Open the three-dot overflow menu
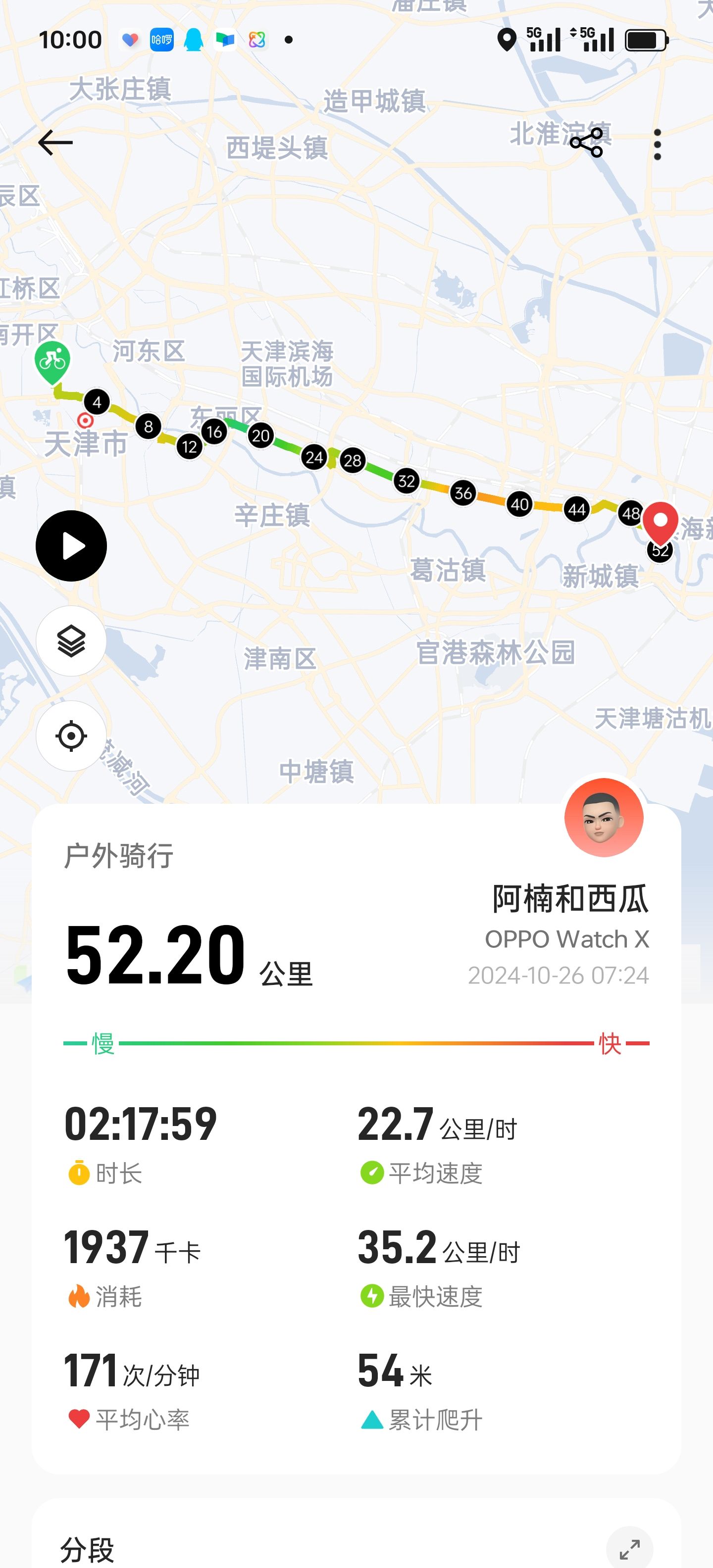Image resolution: width=713 pixels, height=1568 pixels. (x=657, y=144)
